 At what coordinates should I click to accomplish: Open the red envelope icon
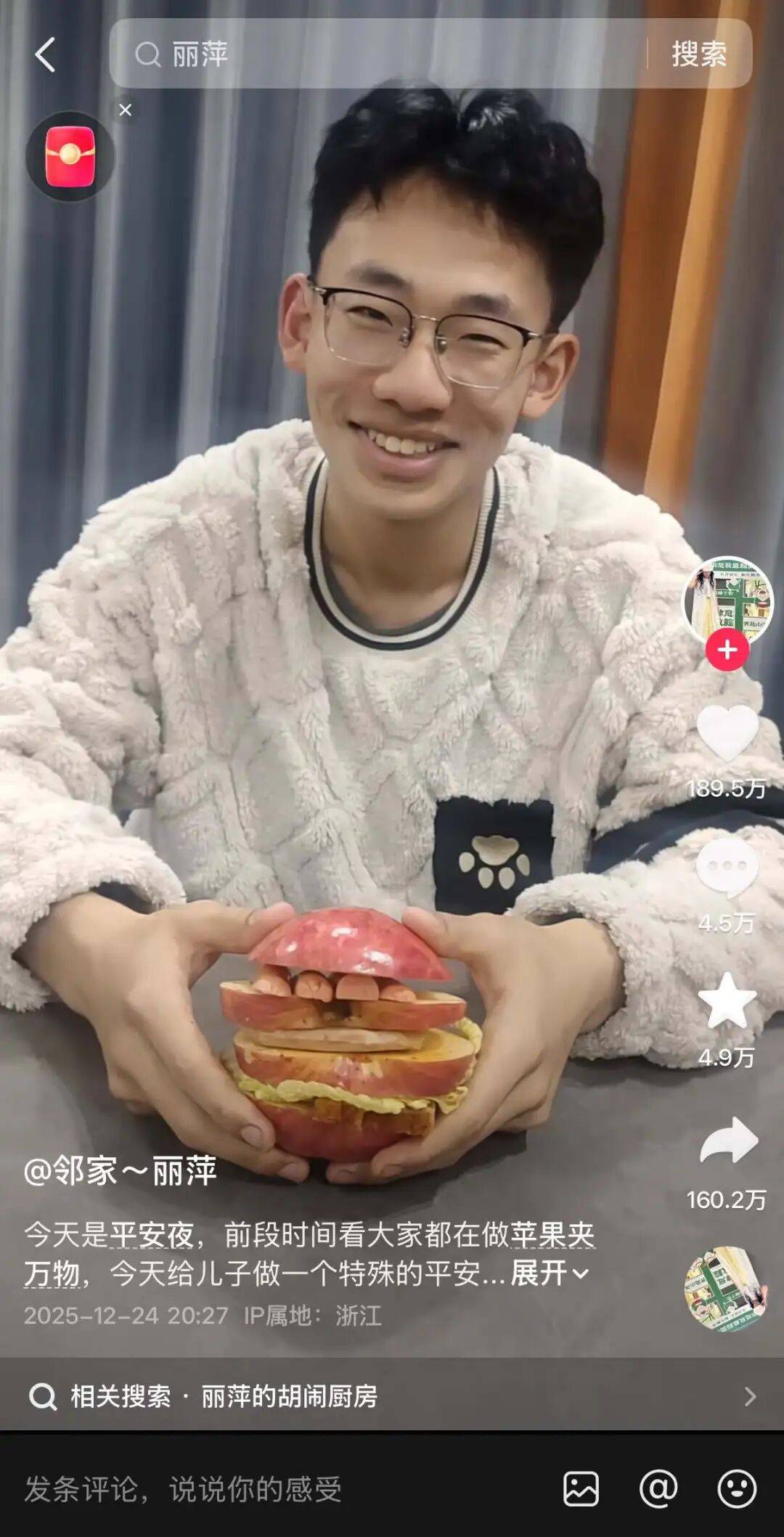pos(70,157)
